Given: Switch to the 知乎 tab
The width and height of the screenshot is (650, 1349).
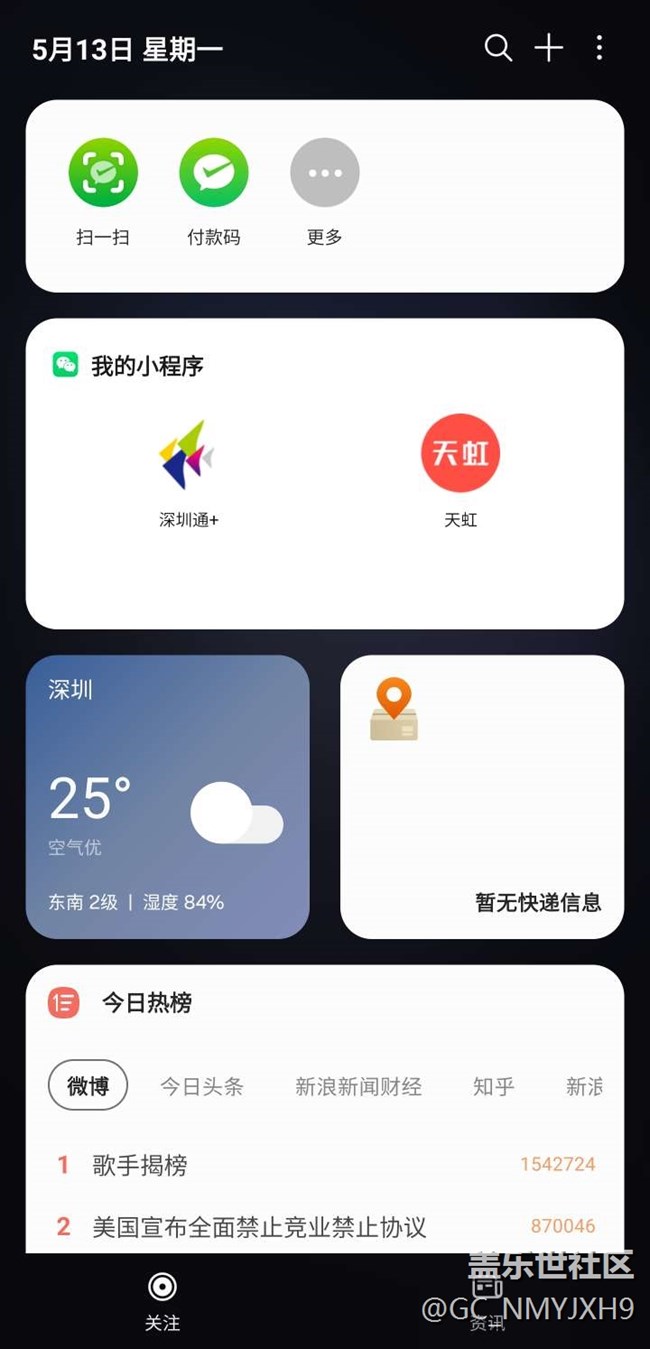Looking at the screenshot, I should click(x=494, y=1086).
